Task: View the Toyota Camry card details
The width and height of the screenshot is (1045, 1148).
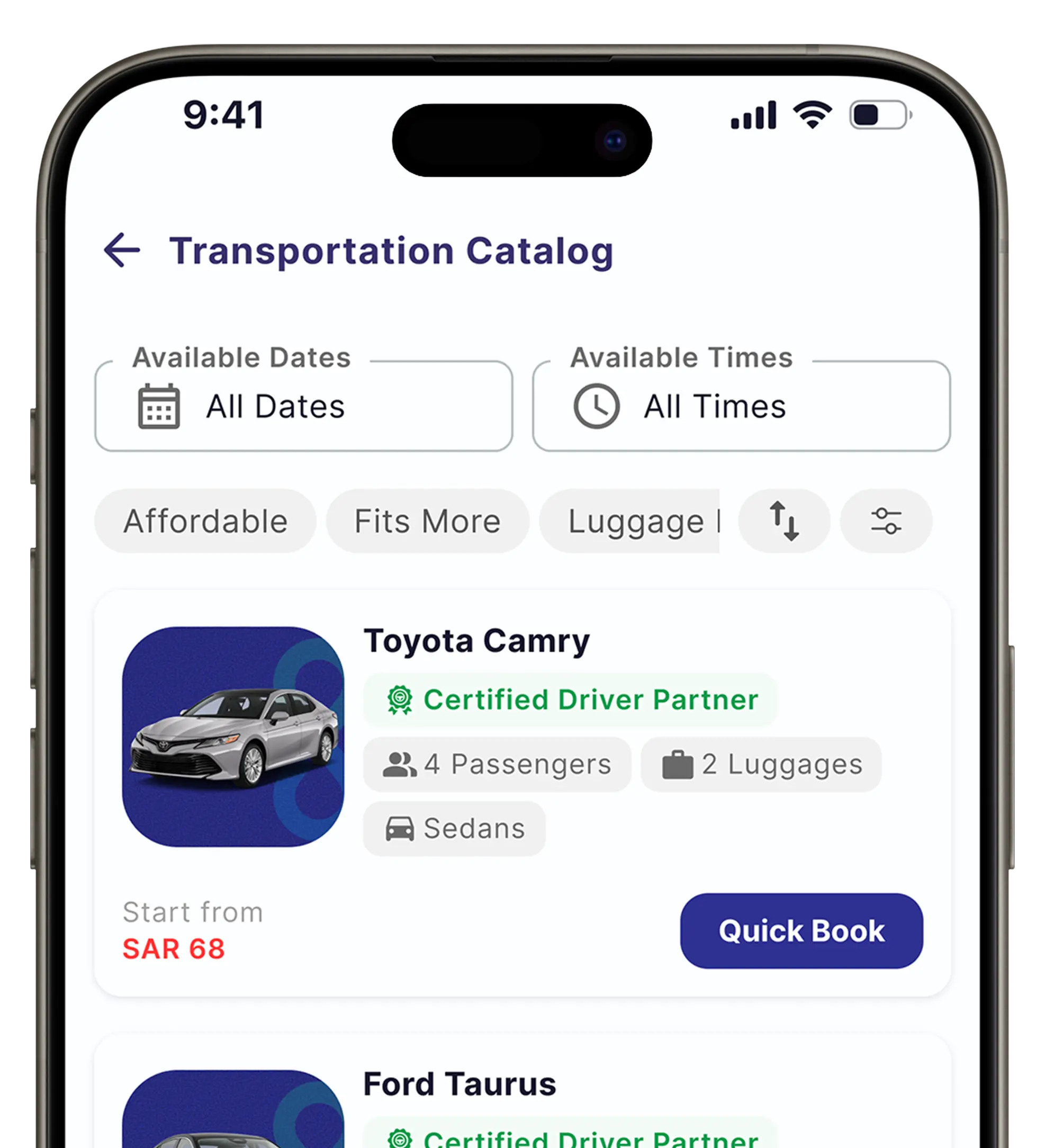Action: (476, 642)
